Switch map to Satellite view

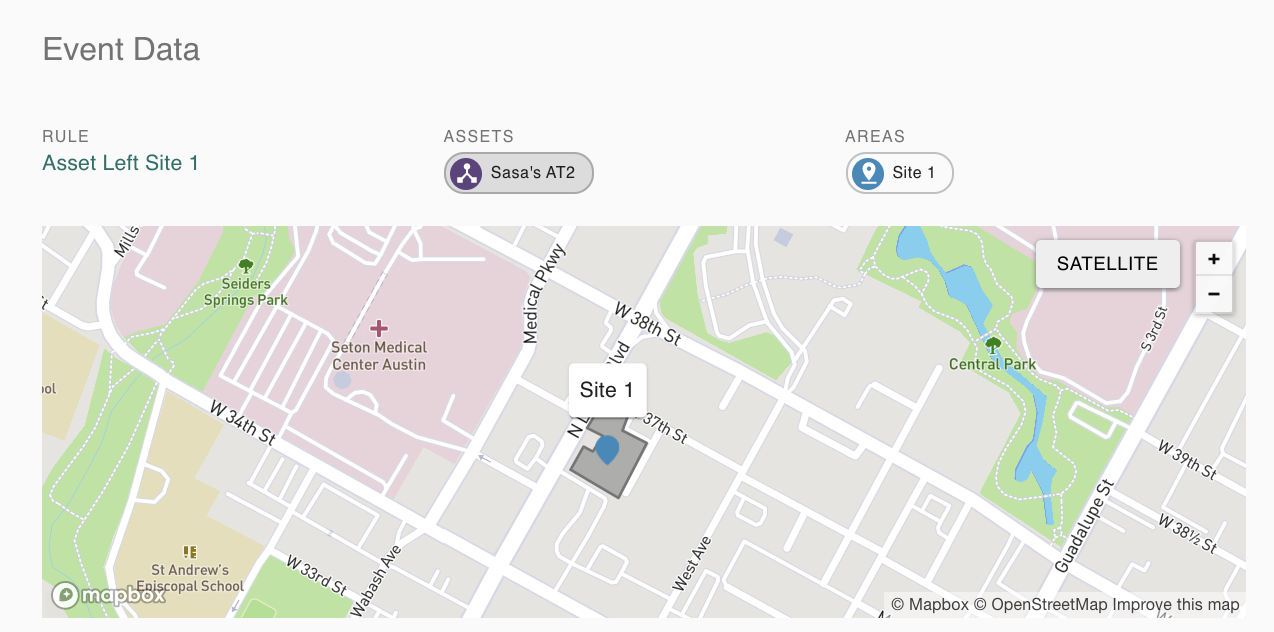tap(1107, 264)
